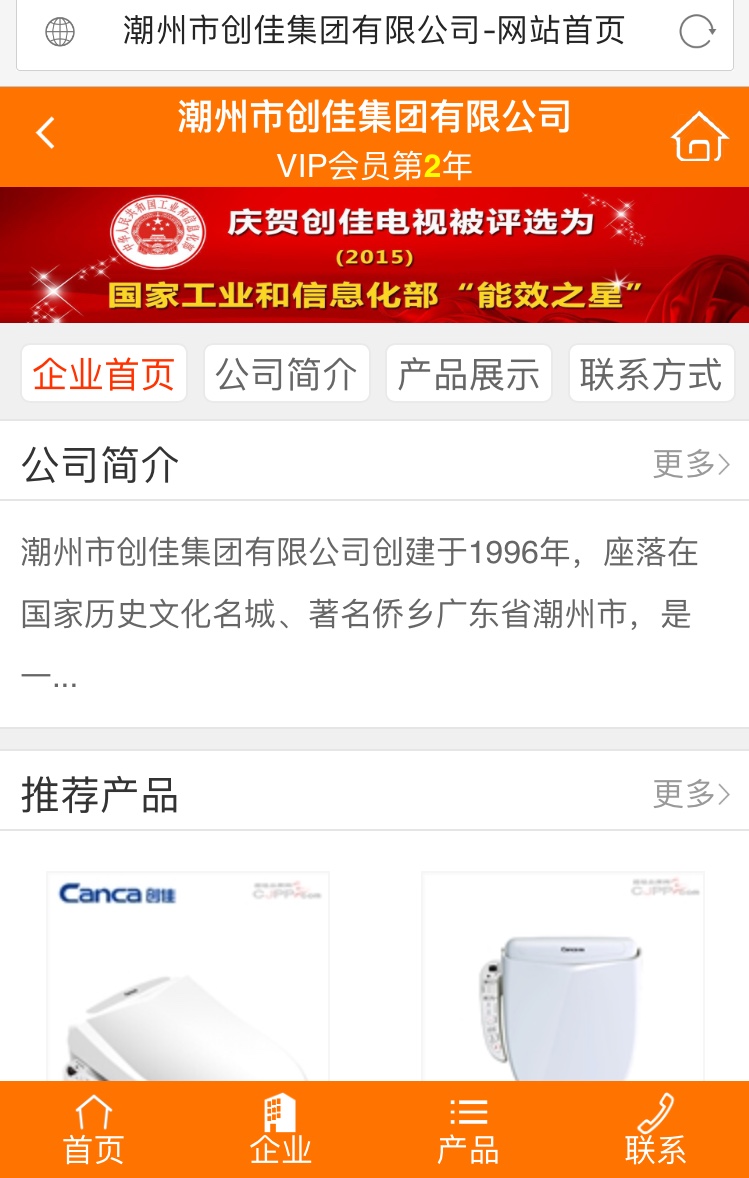This screenshot has width=749, height=1178.
Task: Tap the browser address bar
Action: tap(374, 31)
